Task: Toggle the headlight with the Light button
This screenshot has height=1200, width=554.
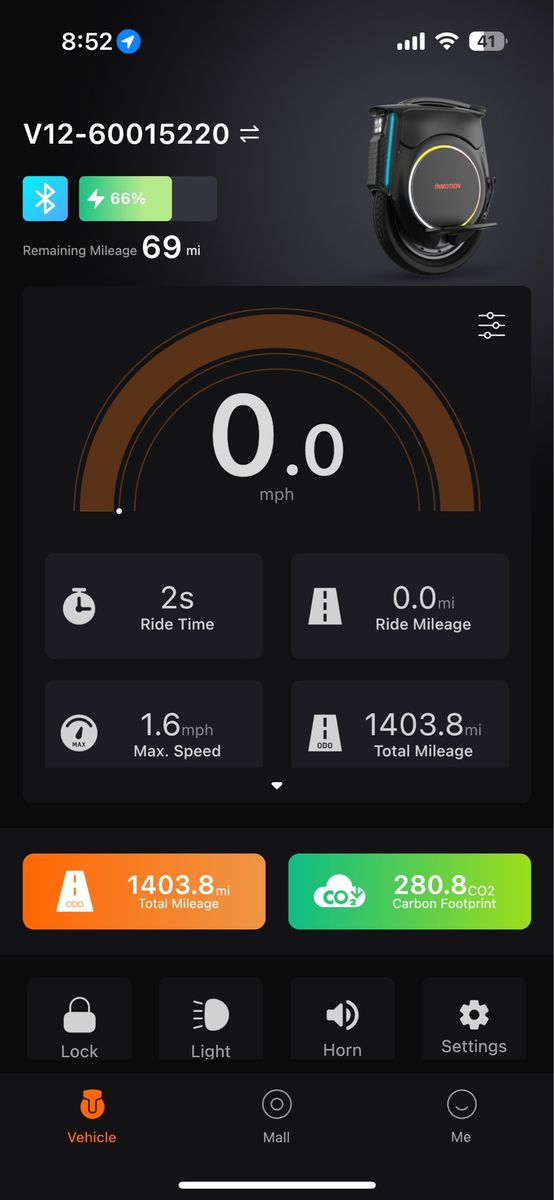Action: pos(211,1020)
